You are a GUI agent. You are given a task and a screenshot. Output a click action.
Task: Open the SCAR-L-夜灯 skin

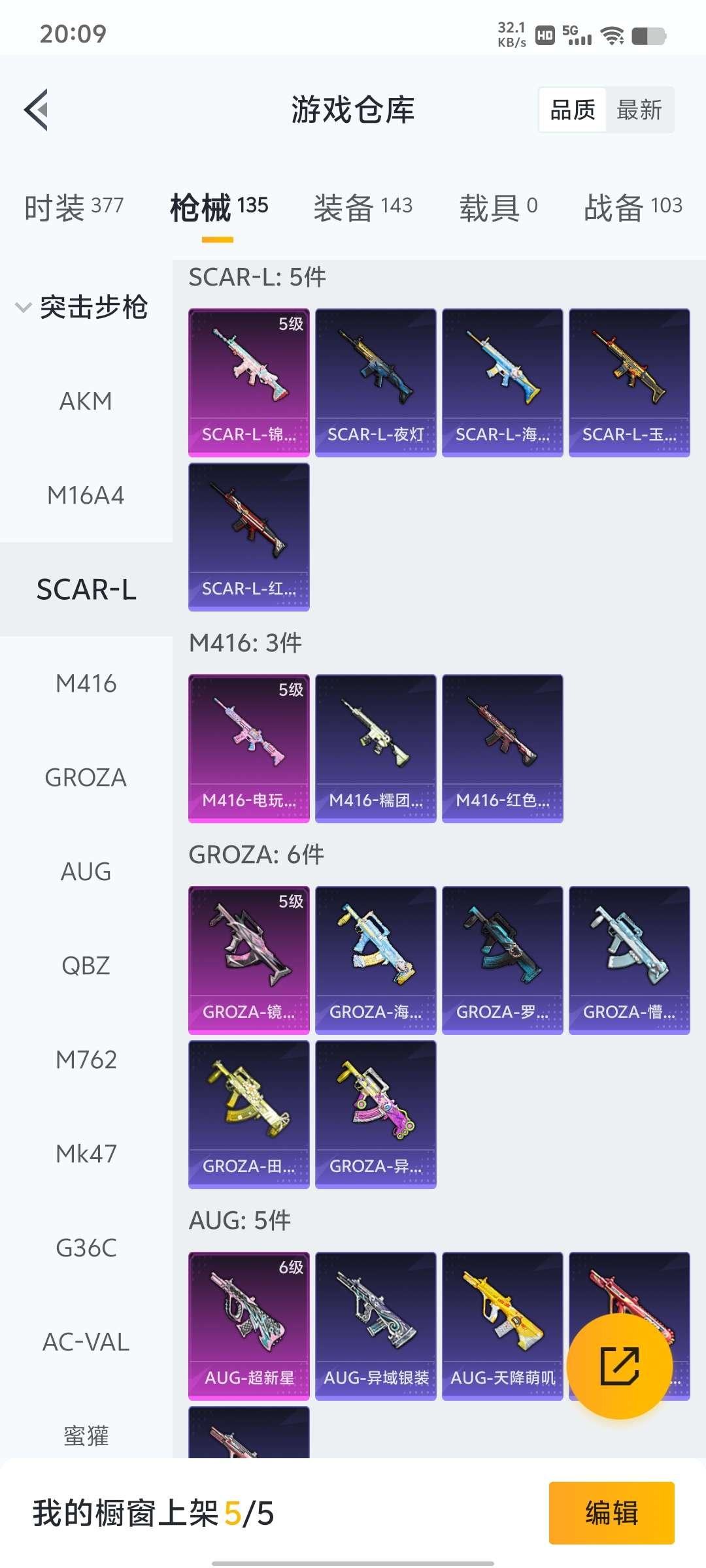(x=375, y=382)
